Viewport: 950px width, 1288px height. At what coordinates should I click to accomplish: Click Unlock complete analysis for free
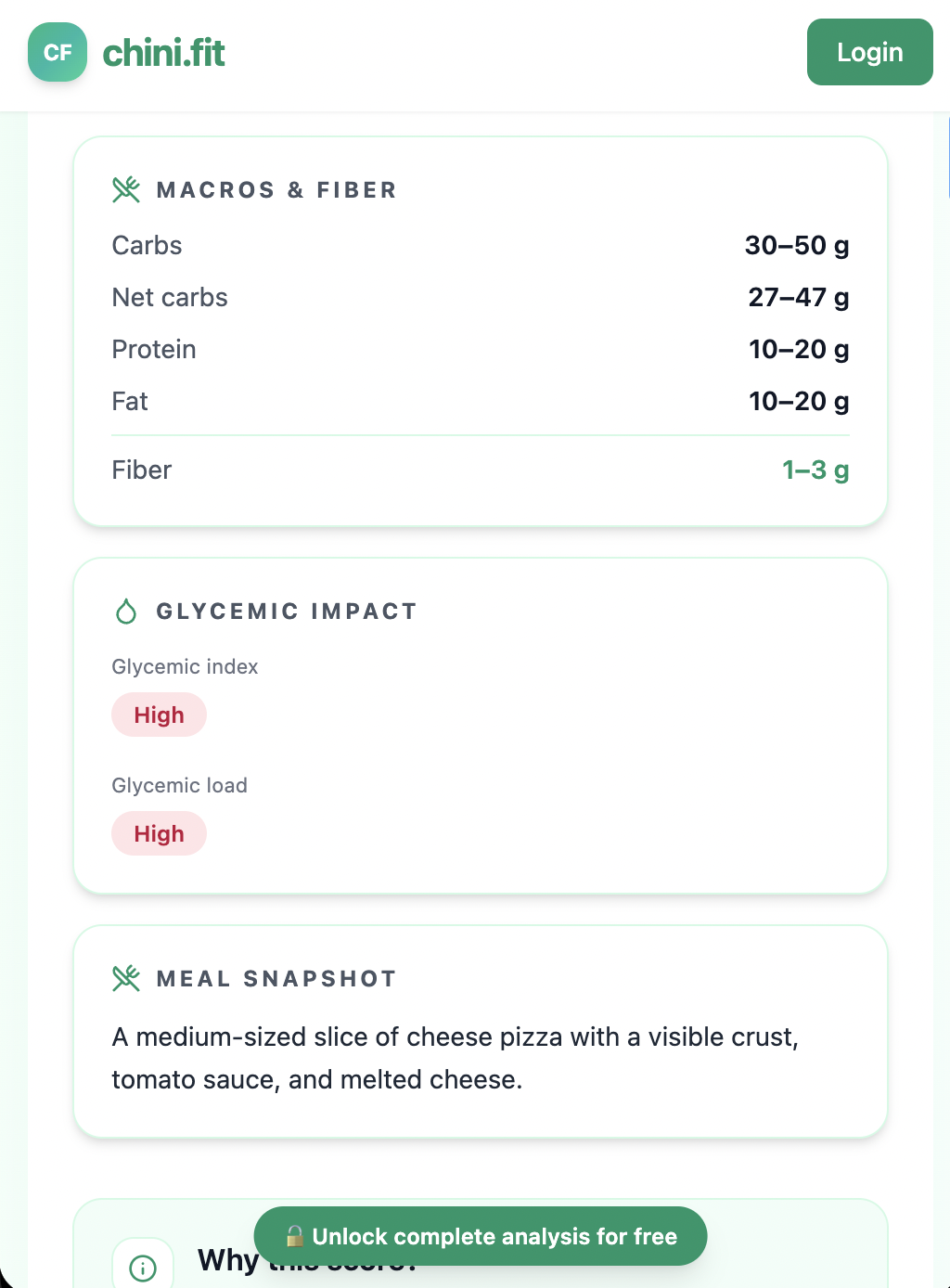480,1236
